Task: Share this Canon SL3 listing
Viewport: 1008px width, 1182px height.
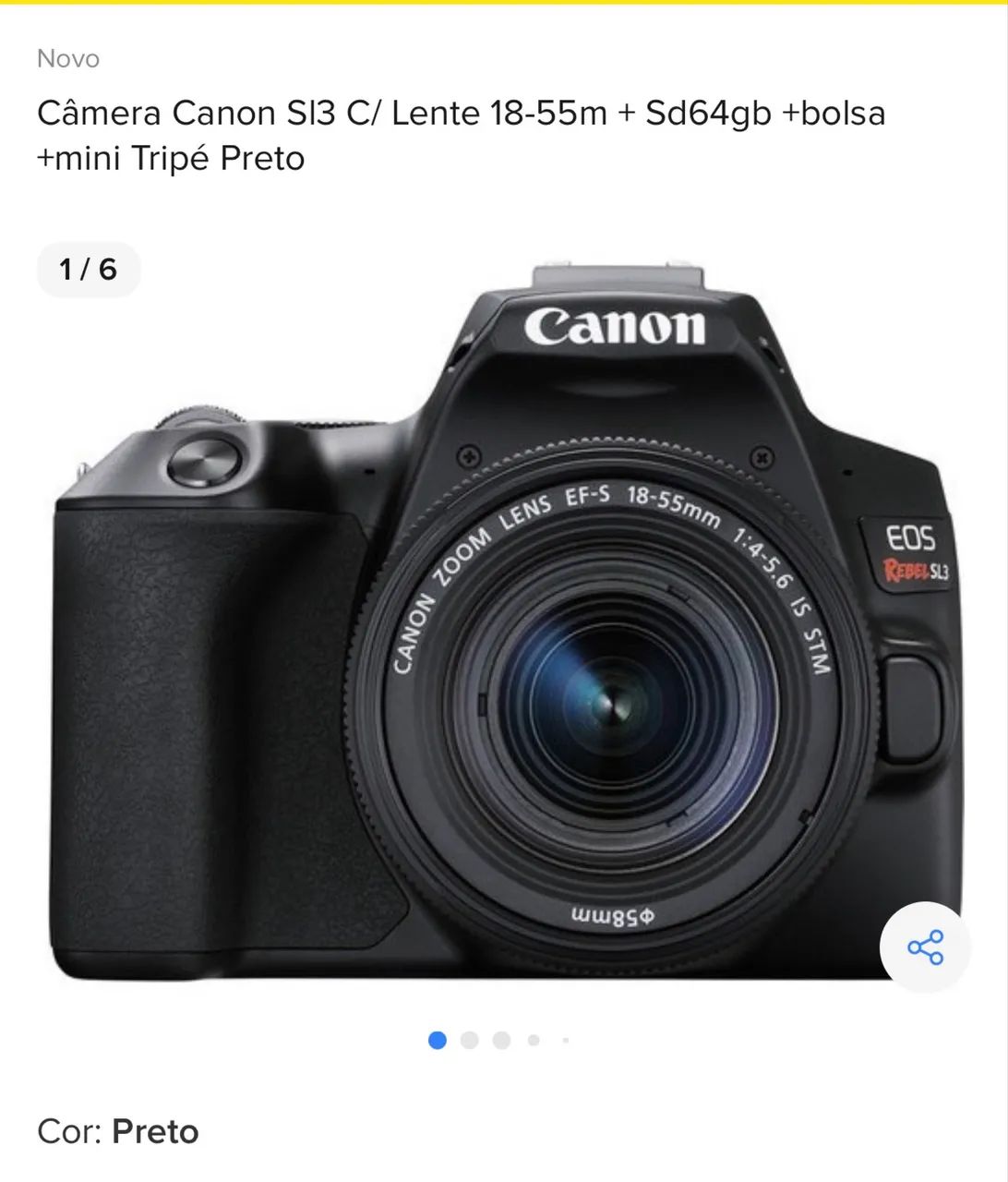Action: click(925, 947)
